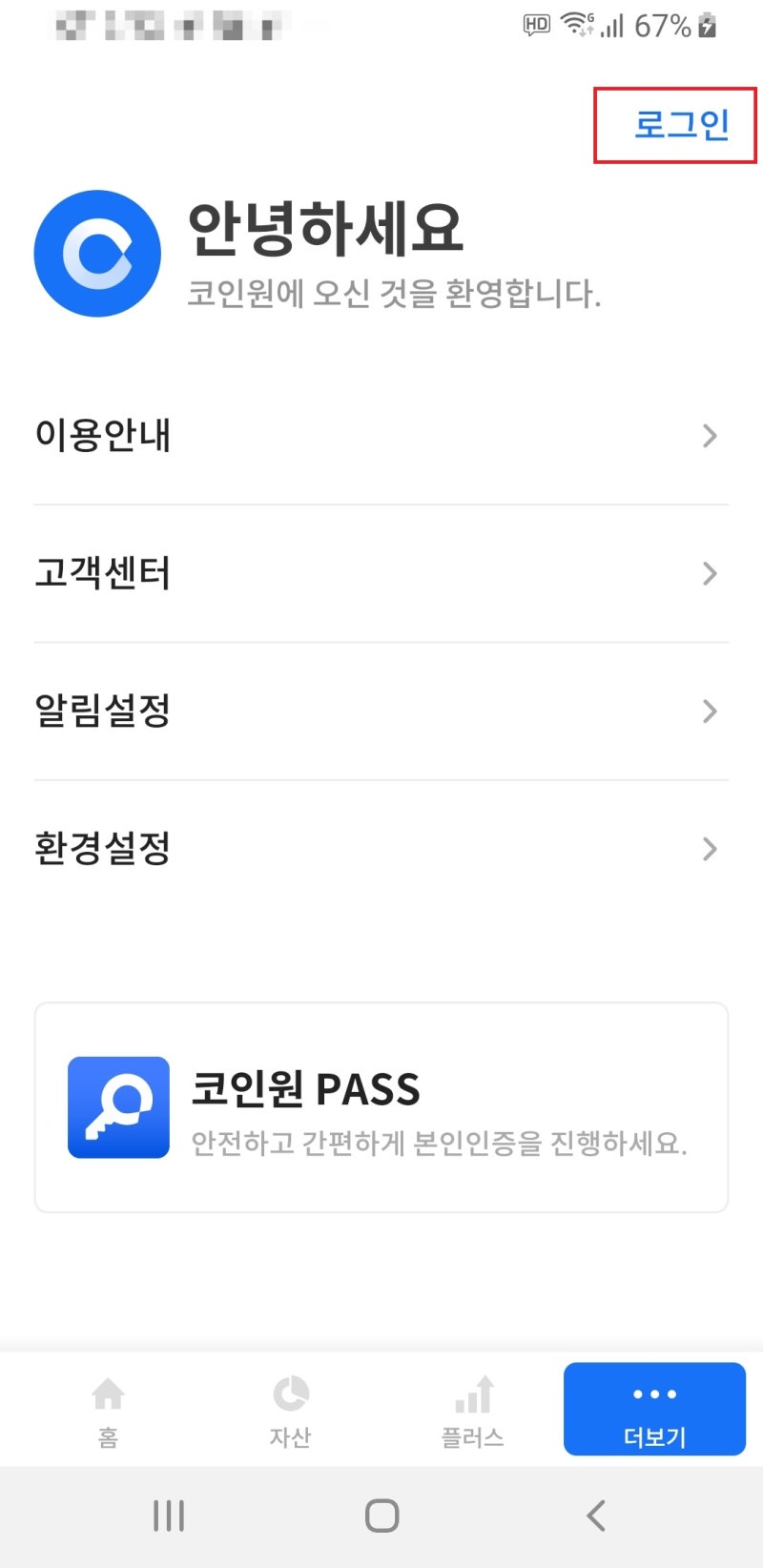Expand the 고객센터 chevron
763x1568 pixels.
pos(709,573)
